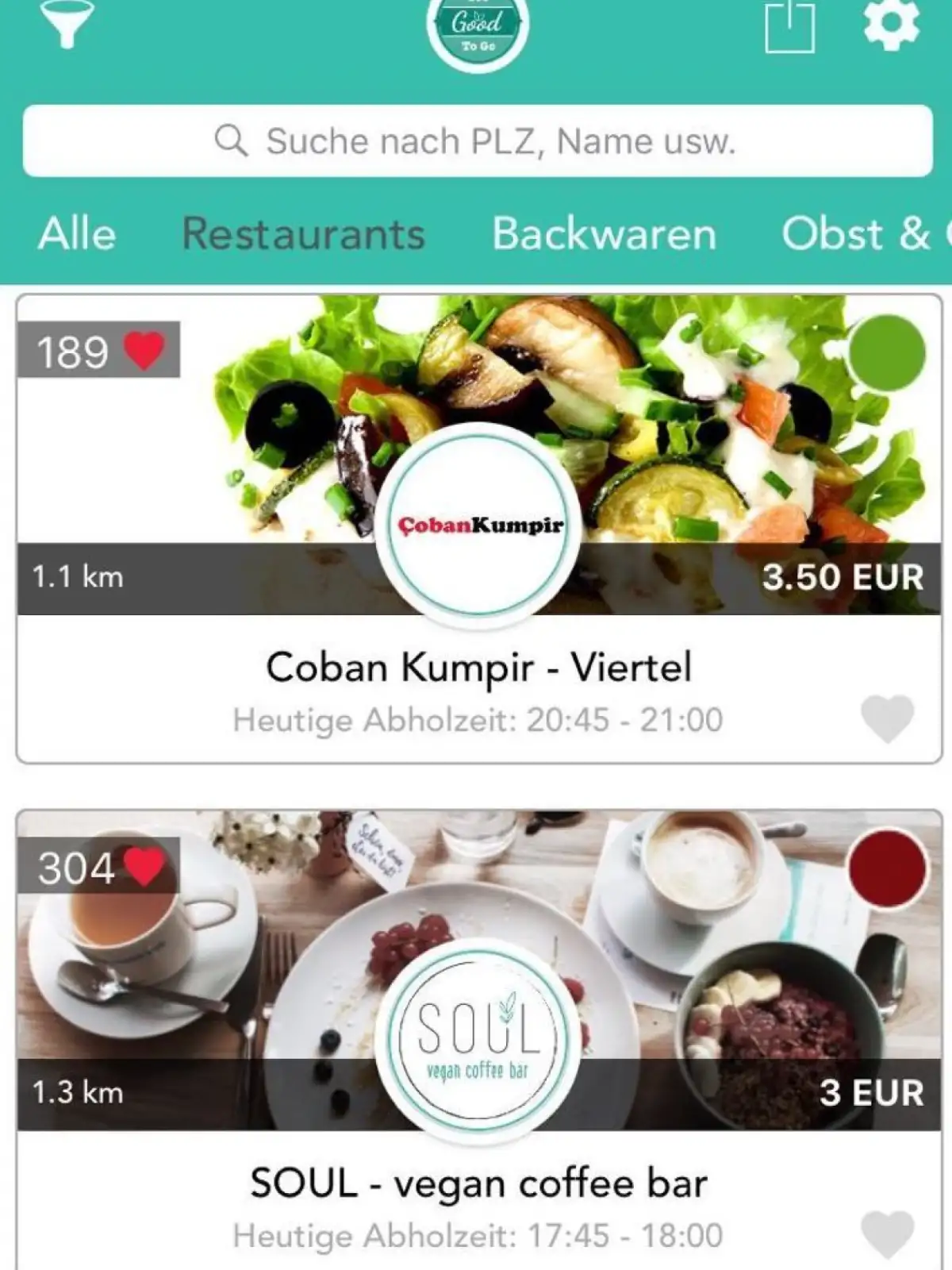Tap the PLZ and name search field
The image size is (952, 1270).
coord(478,140)
